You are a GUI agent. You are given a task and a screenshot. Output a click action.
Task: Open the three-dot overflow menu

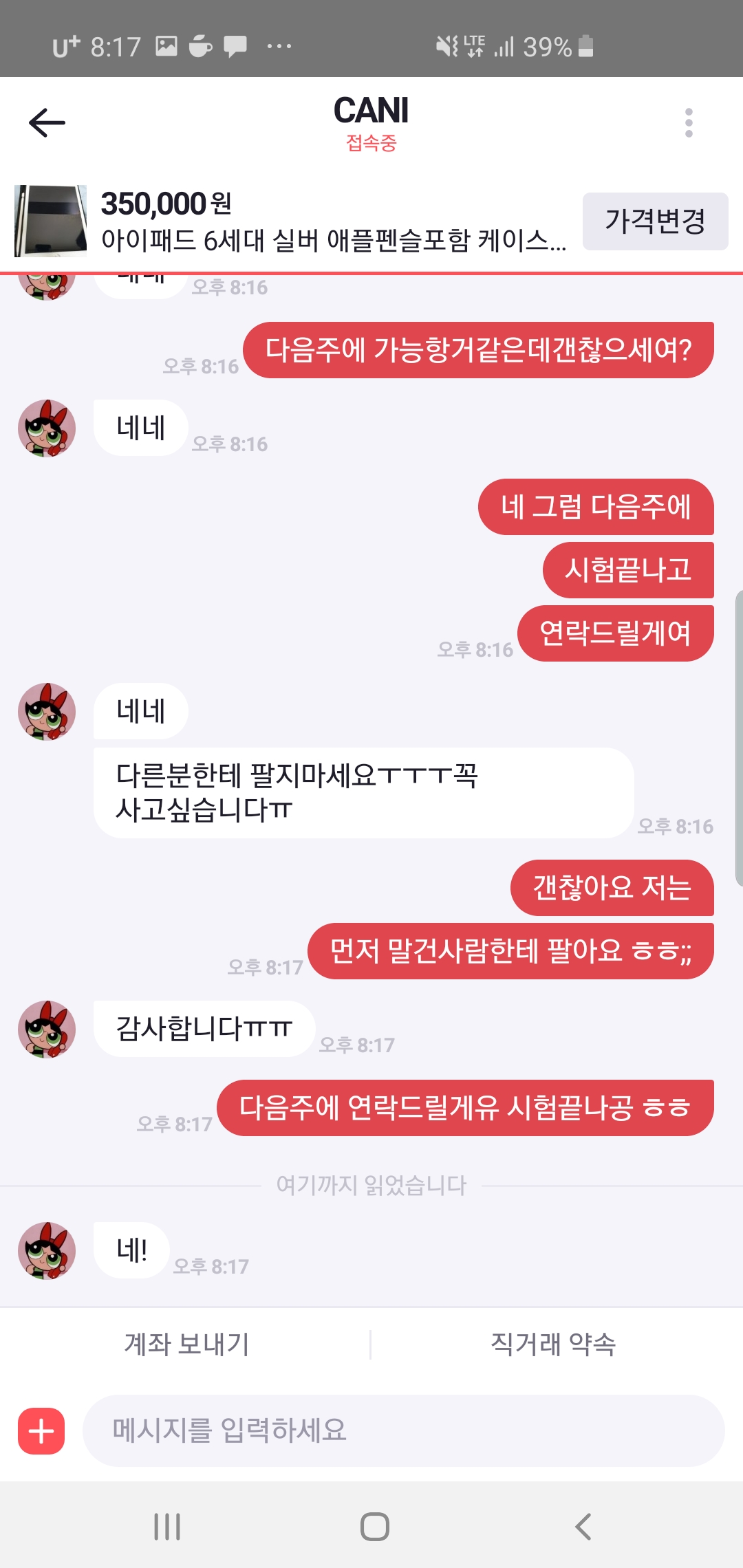coord(689,123)
